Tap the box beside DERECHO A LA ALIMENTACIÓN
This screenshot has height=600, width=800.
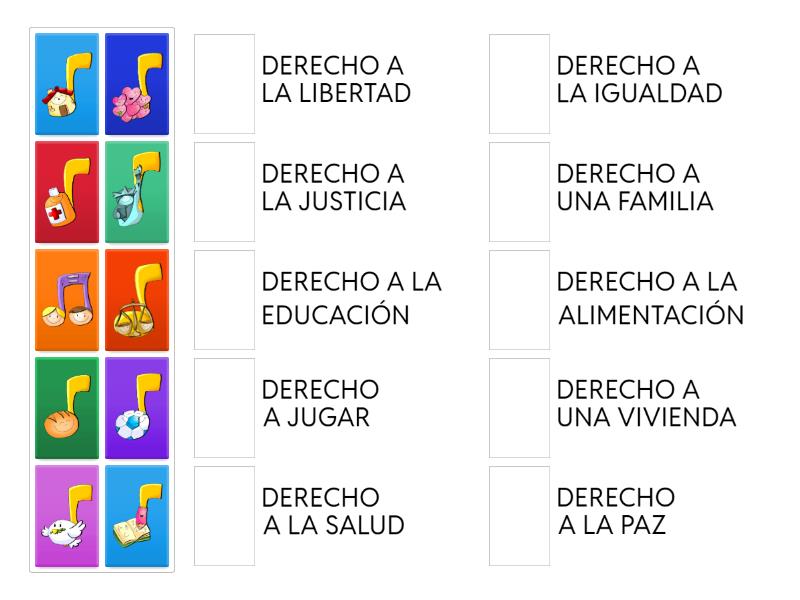coord(519,300)
